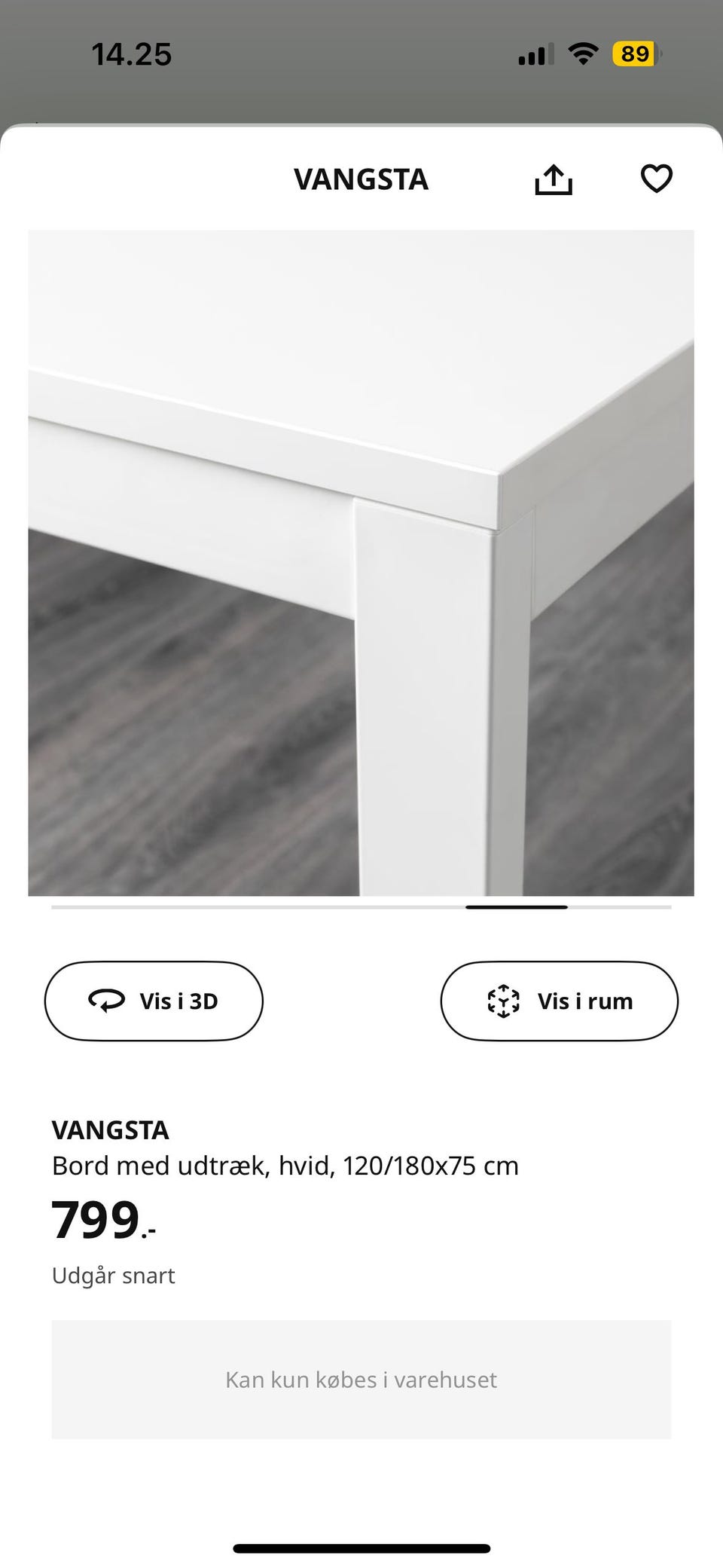Open the Vis i 3D view
723x1568 pixels.
154,1001
